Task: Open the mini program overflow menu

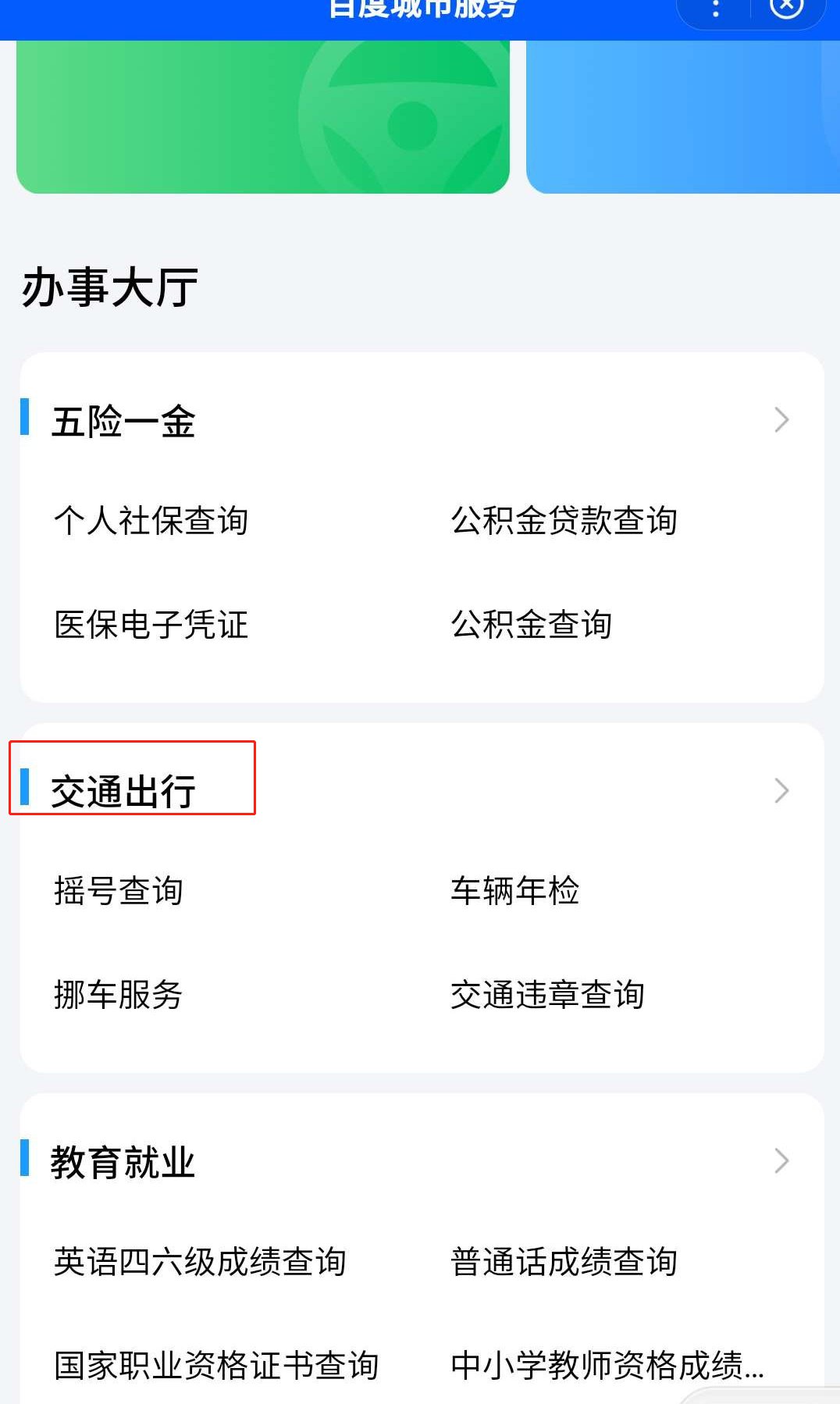Action: (715, 9)
